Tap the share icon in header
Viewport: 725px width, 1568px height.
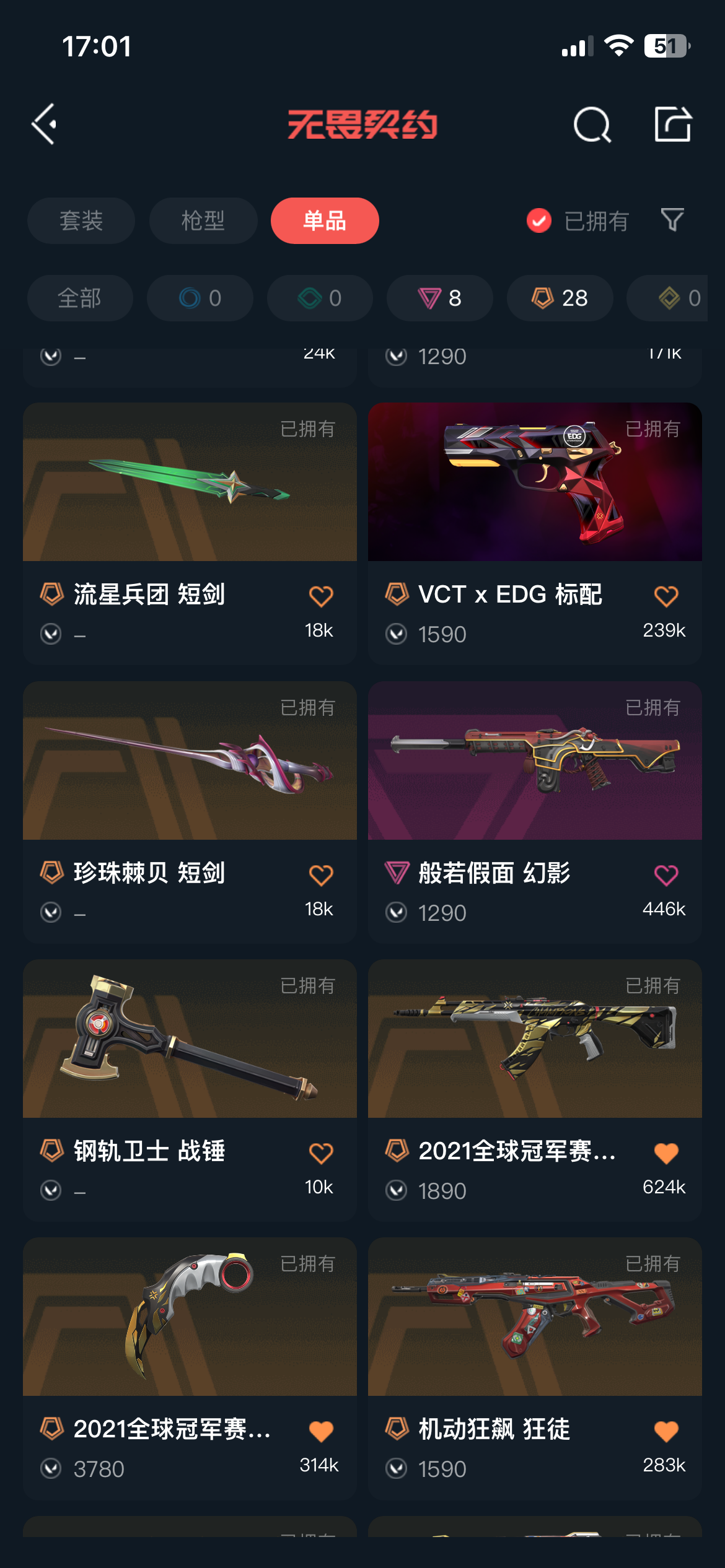click(673, 124)
